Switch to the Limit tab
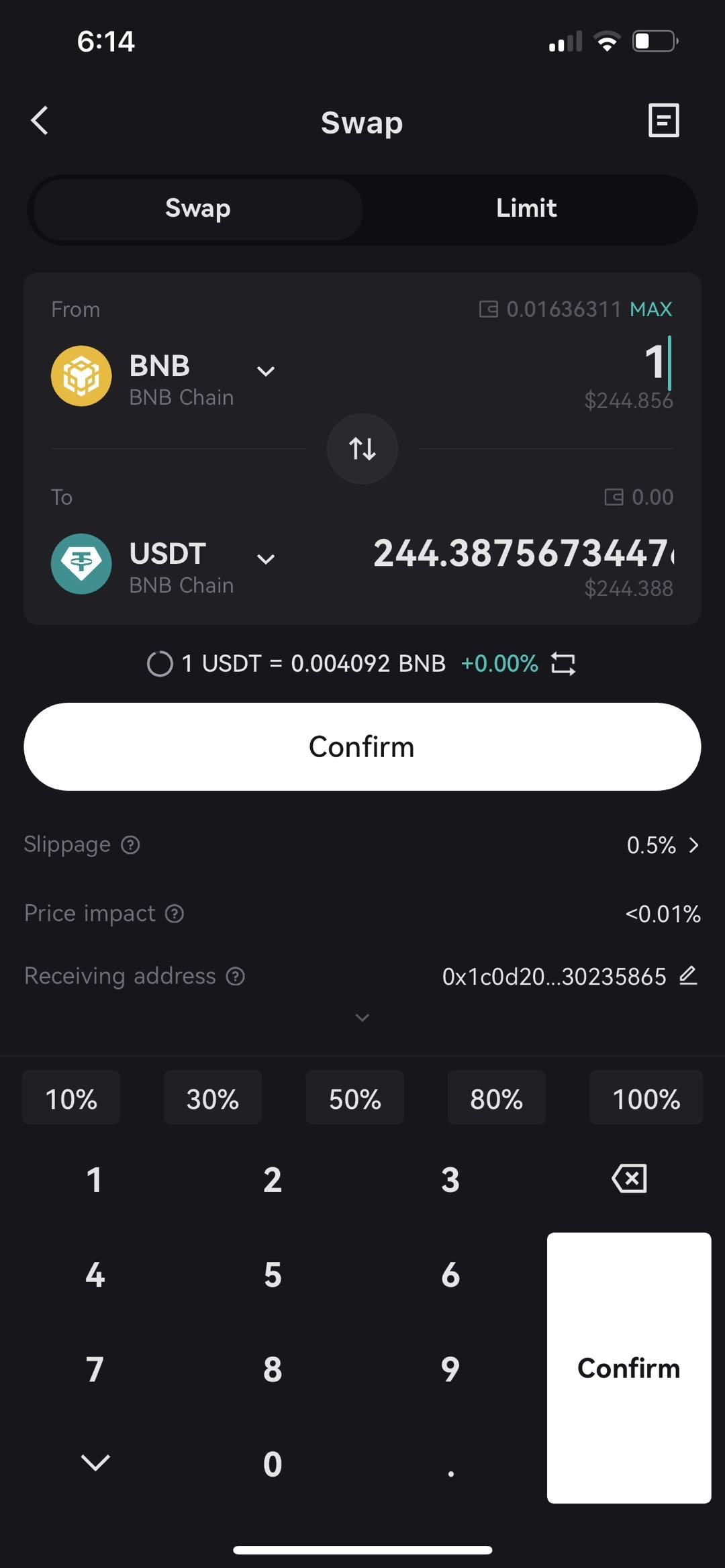This screenshot has height=1568, width=725. click(526, 209)
